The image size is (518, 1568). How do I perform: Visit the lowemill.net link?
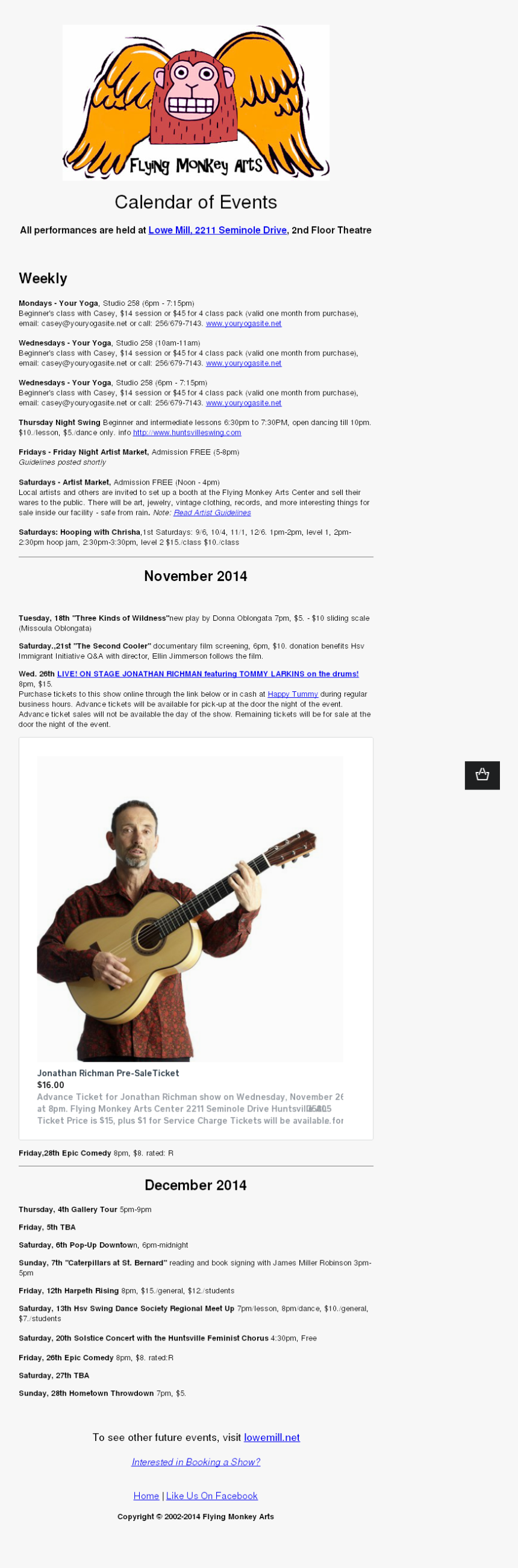coord(272,1437)
